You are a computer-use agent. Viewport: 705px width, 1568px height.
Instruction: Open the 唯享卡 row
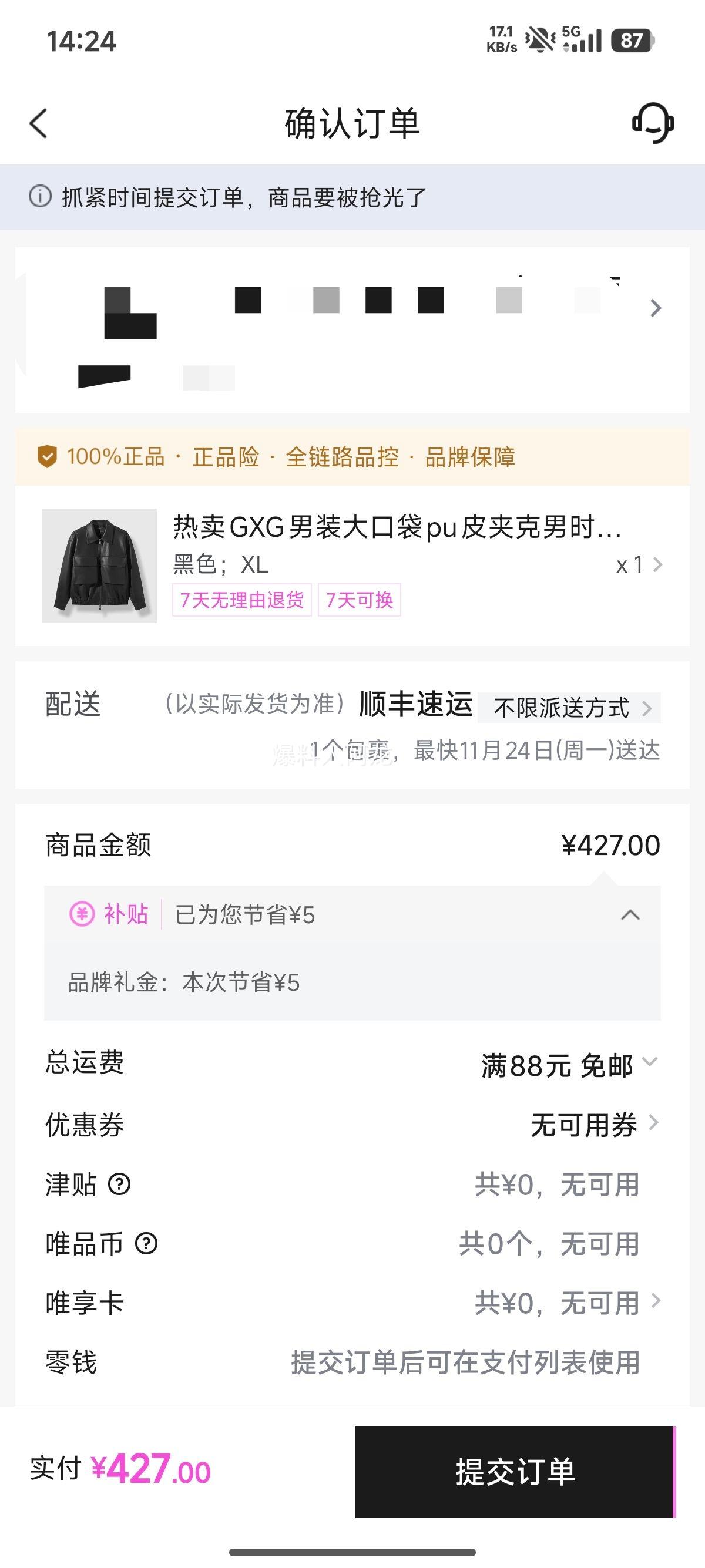566,1303
